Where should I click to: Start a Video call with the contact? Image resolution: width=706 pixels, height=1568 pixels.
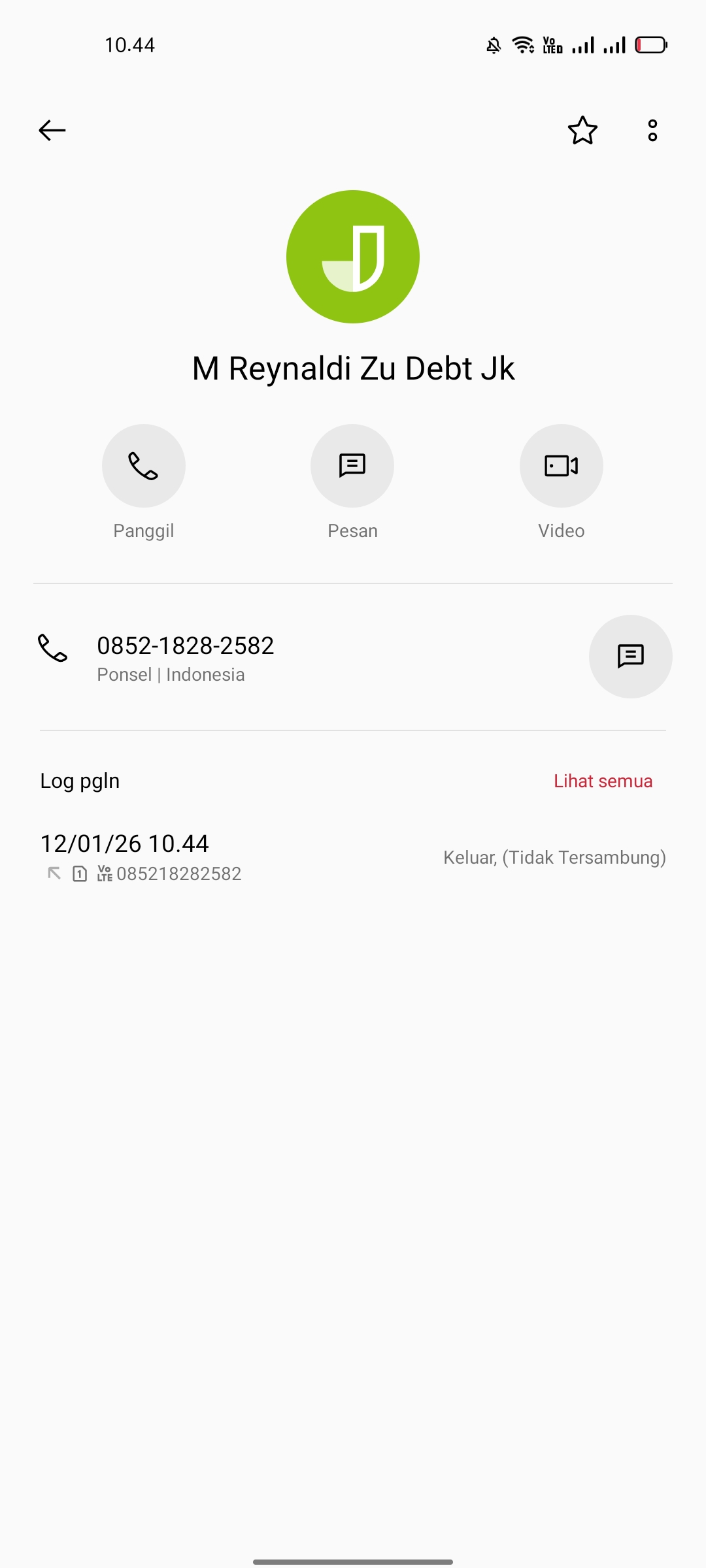pyautogui.click(x=561, y=465)
